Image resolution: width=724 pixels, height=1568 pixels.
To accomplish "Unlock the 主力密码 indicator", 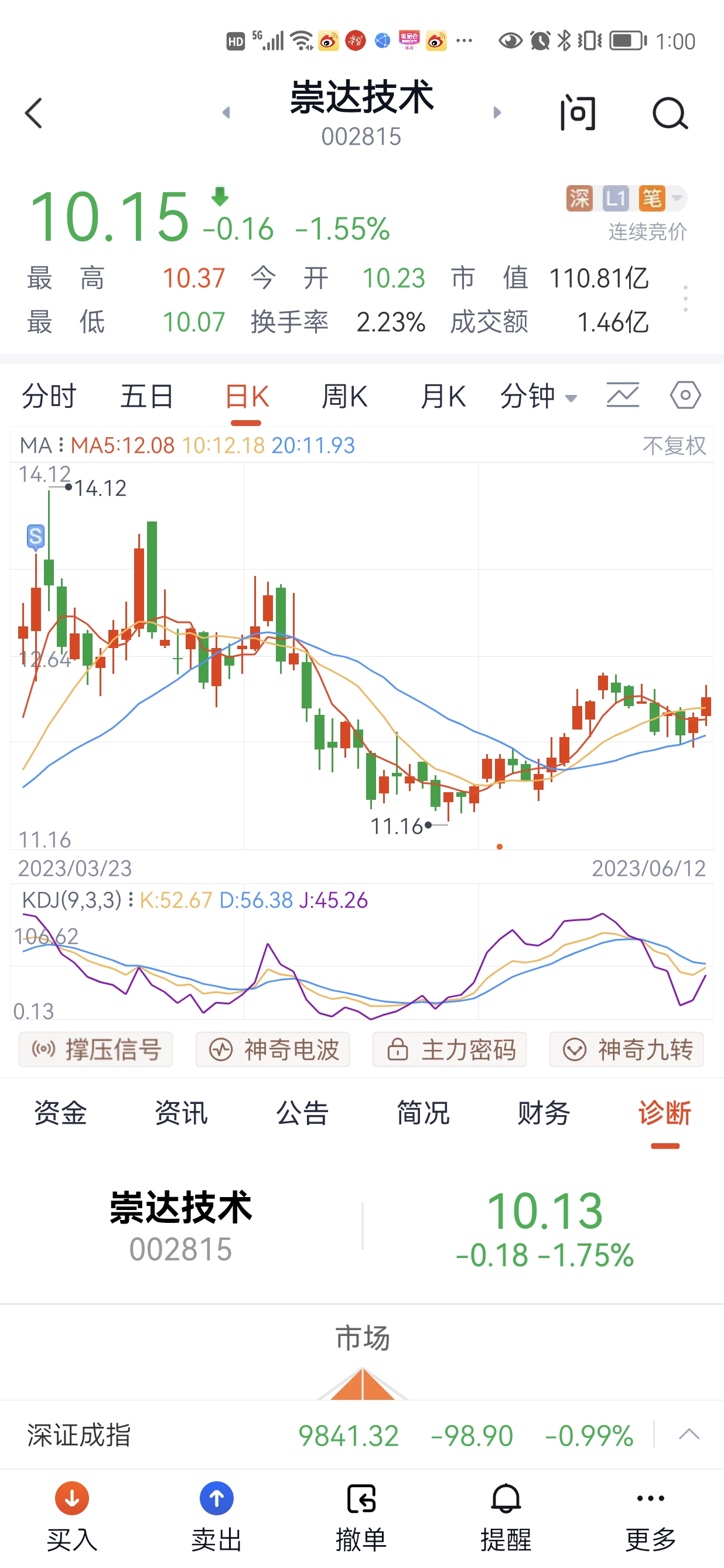I will click(x=450, y=1049).
